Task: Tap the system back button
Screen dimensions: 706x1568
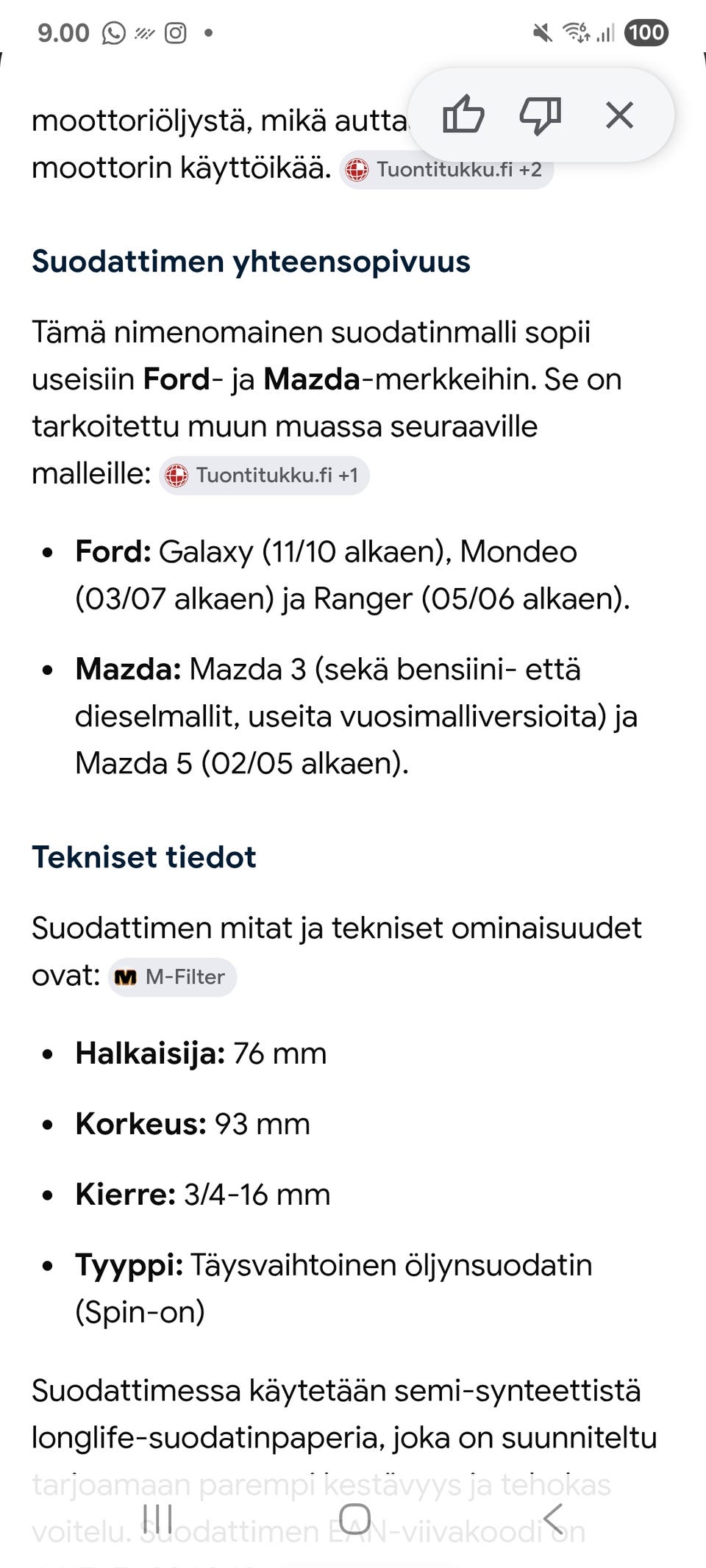Action: point(552,1518)
